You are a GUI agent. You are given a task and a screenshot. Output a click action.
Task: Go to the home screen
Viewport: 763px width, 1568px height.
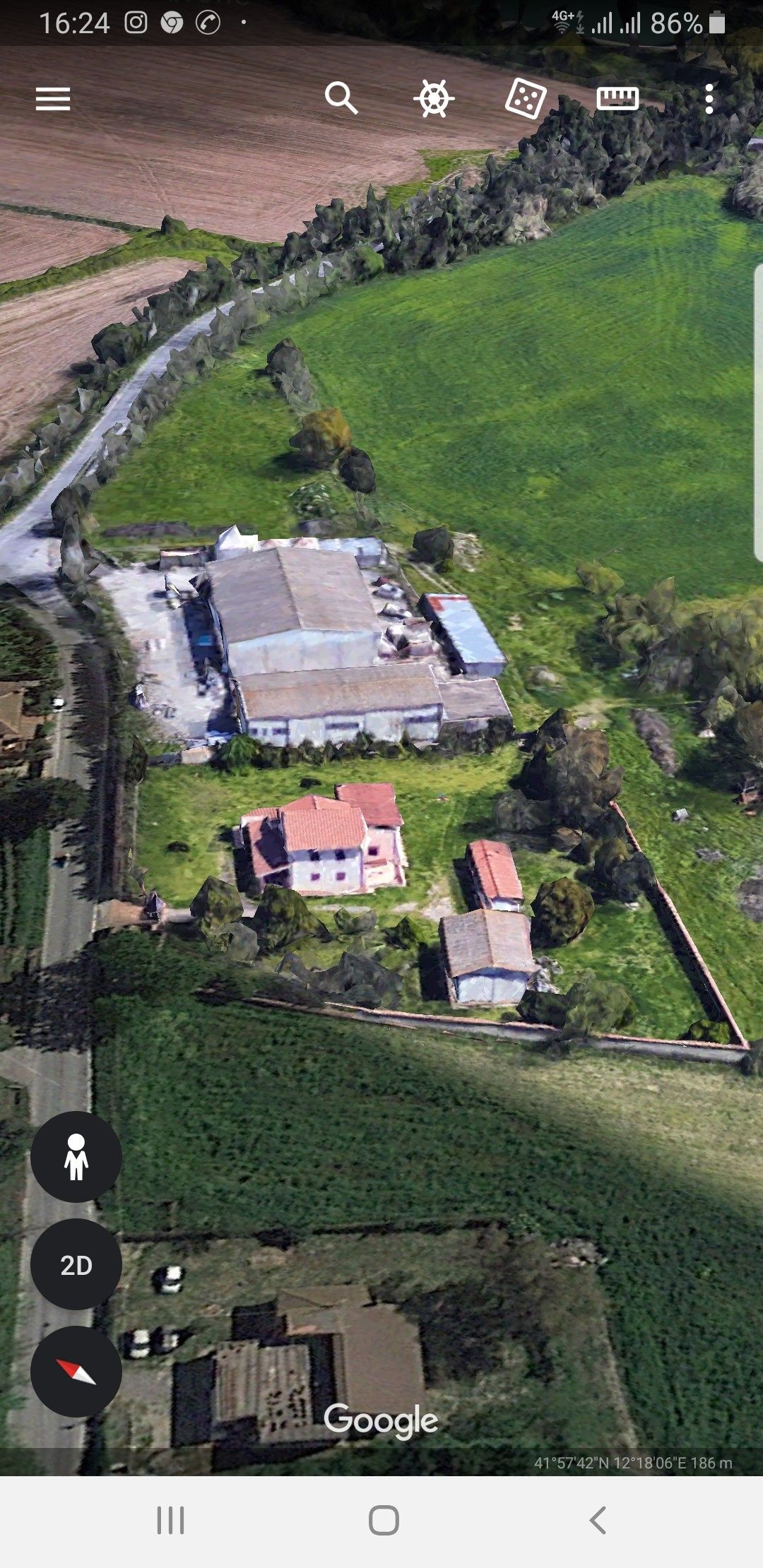384,1520
